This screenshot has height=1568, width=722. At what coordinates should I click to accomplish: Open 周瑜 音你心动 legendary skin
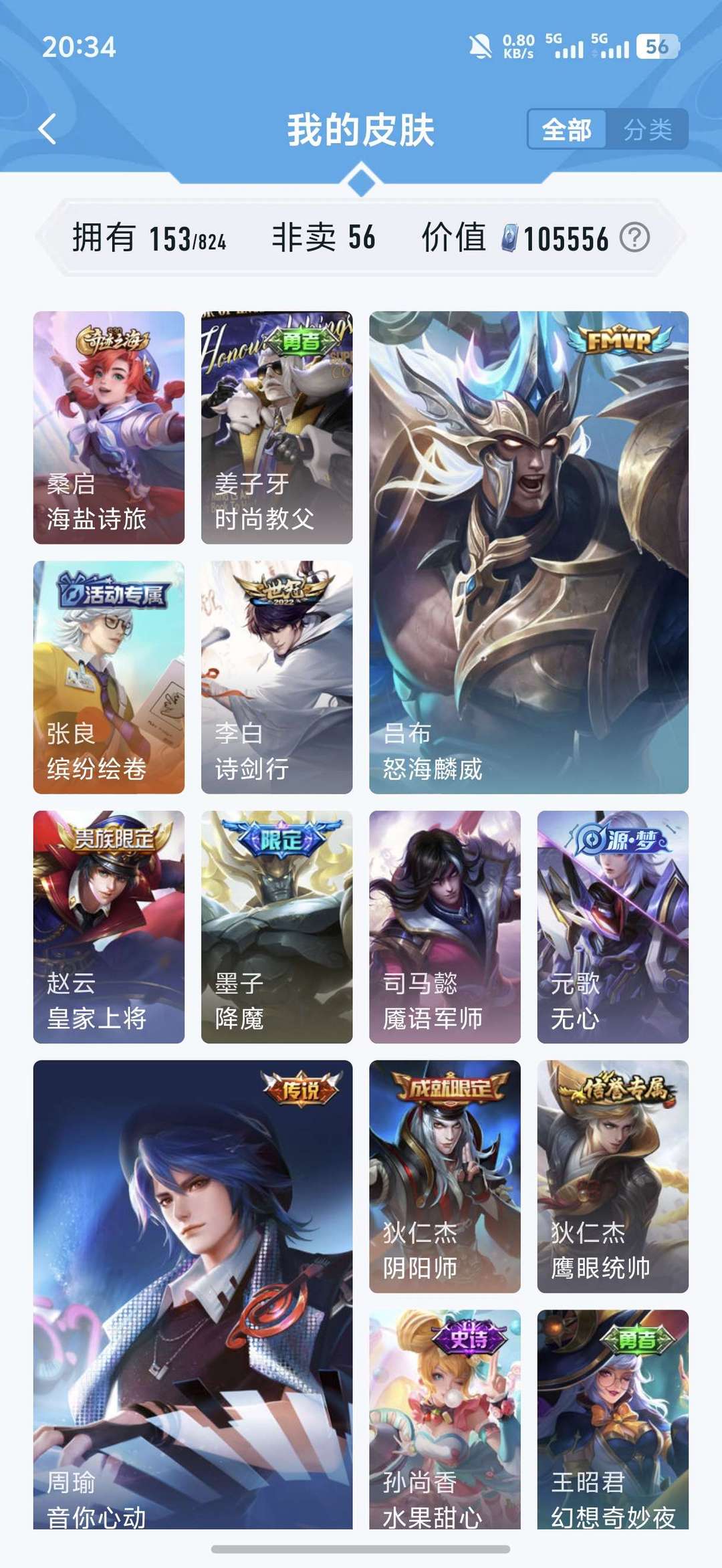point(193,1295)
